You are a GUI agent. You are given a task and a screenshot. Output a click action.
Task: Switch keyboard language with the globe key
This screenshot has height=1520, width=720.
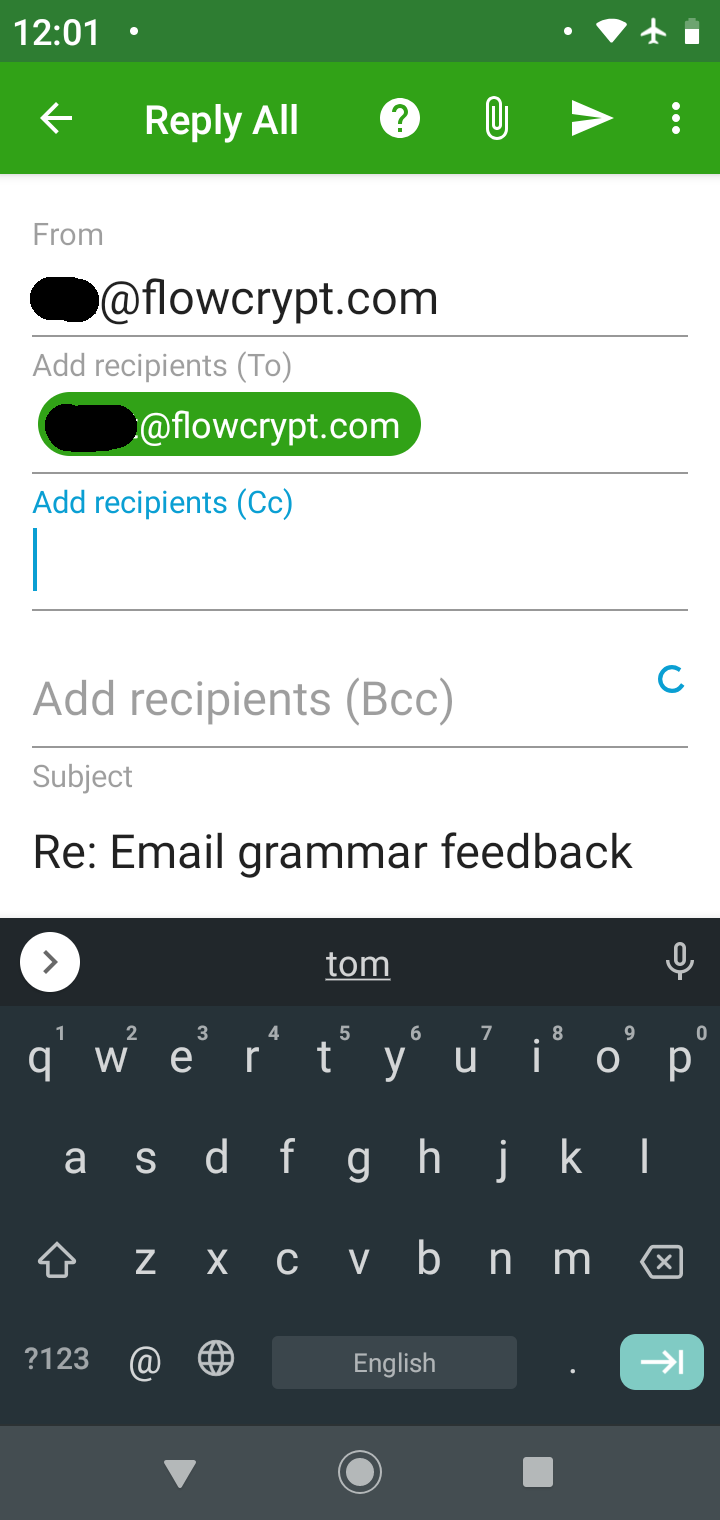tap(216, 1360)
